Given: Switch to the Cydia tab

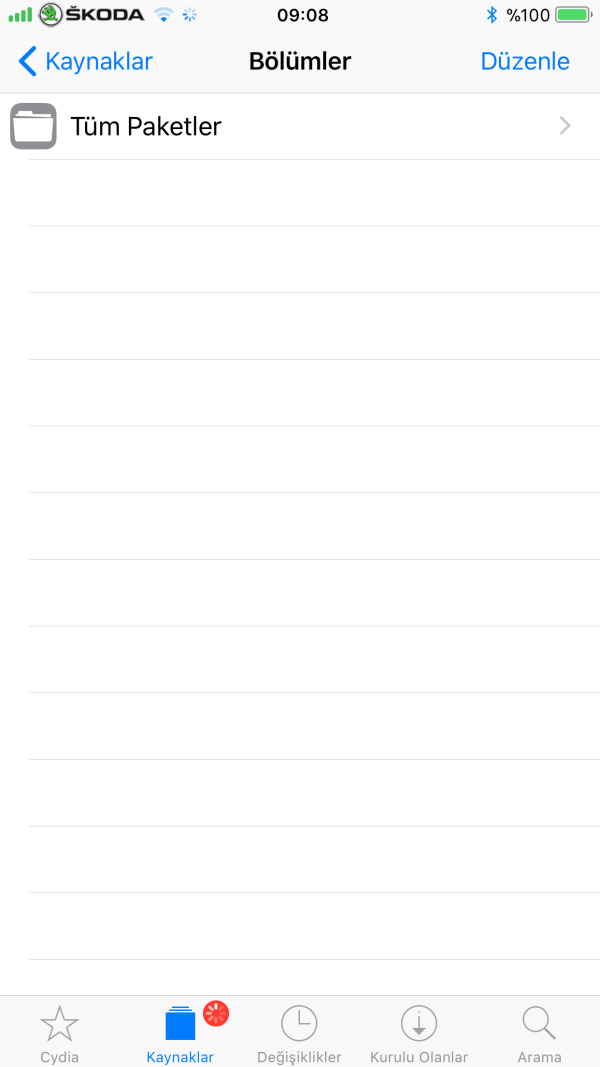Looking at the screenshot, I should click(x=60, y=1033).
